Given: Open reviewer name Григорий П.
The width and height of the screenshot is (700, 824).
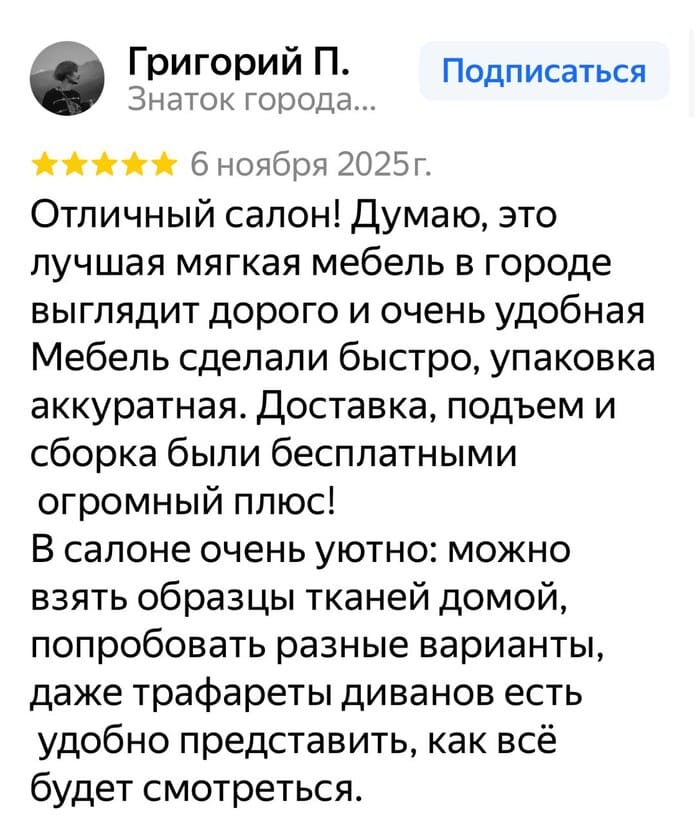Looking at the screenshot, I should (x=238, y=61).
